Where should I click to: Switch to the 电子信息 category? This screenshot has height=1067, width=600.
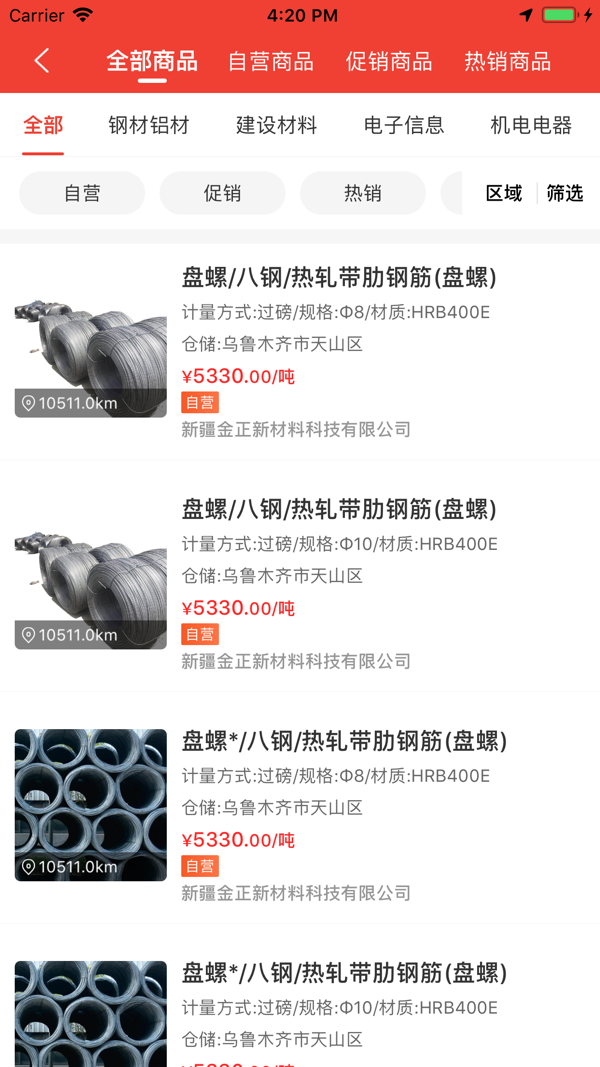coord(404,125)
